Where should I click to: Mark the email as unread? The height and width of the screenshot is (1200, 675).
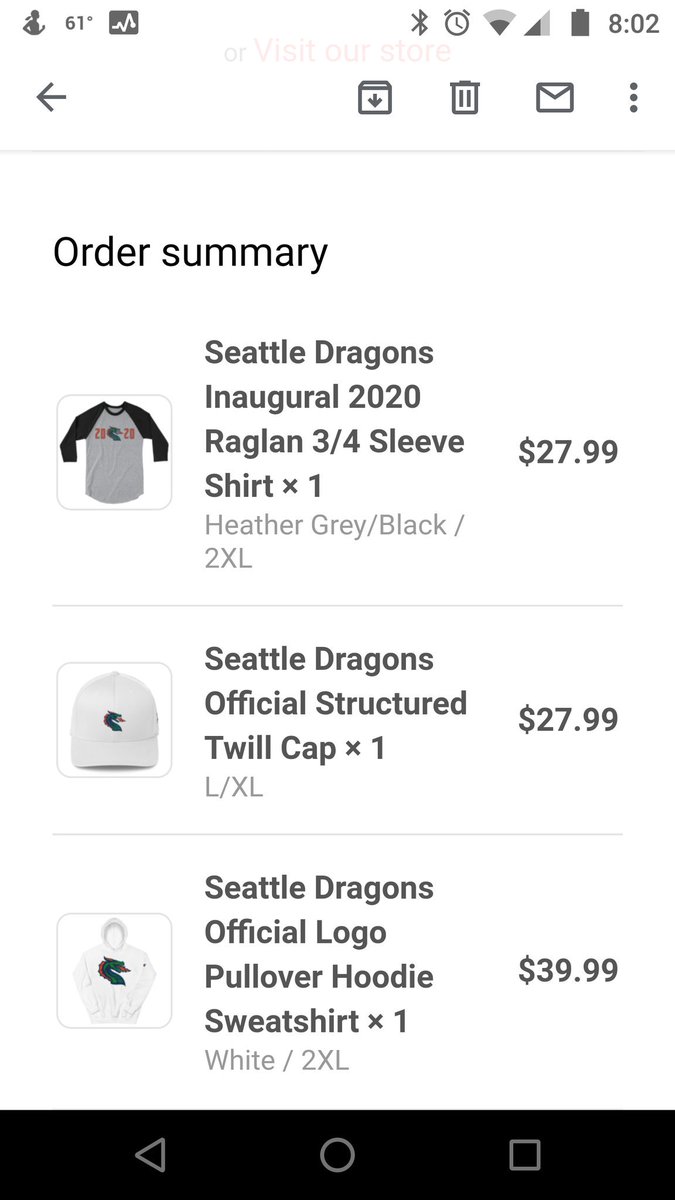(x=555, y=97)
